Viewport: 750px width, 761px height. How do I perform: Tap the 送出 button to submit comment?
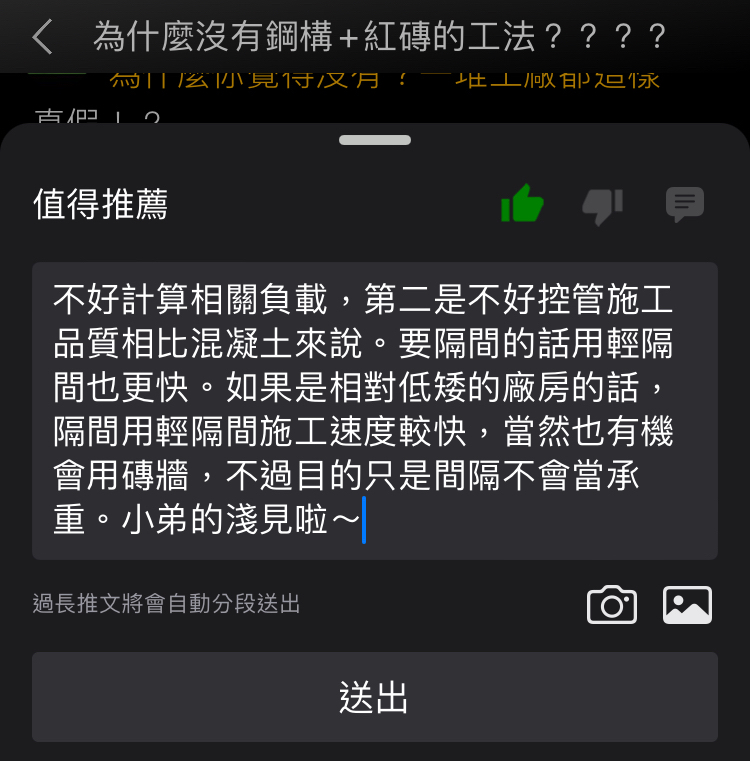tap(374, 697)
